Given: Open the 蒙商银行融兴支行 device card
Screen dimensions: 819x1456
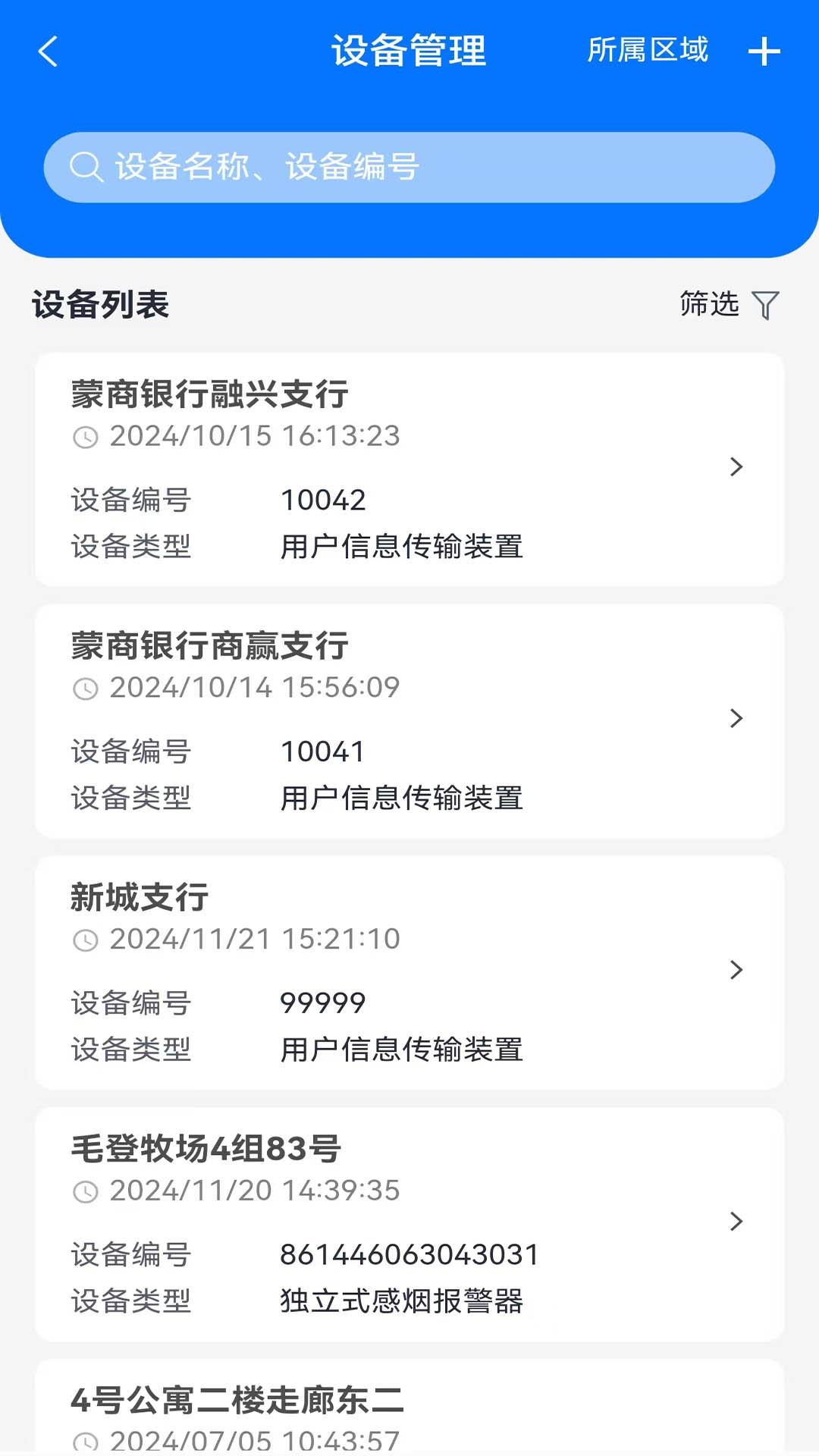Looking at the screenshot, I should pyautogui.click(x=409, y=469).
